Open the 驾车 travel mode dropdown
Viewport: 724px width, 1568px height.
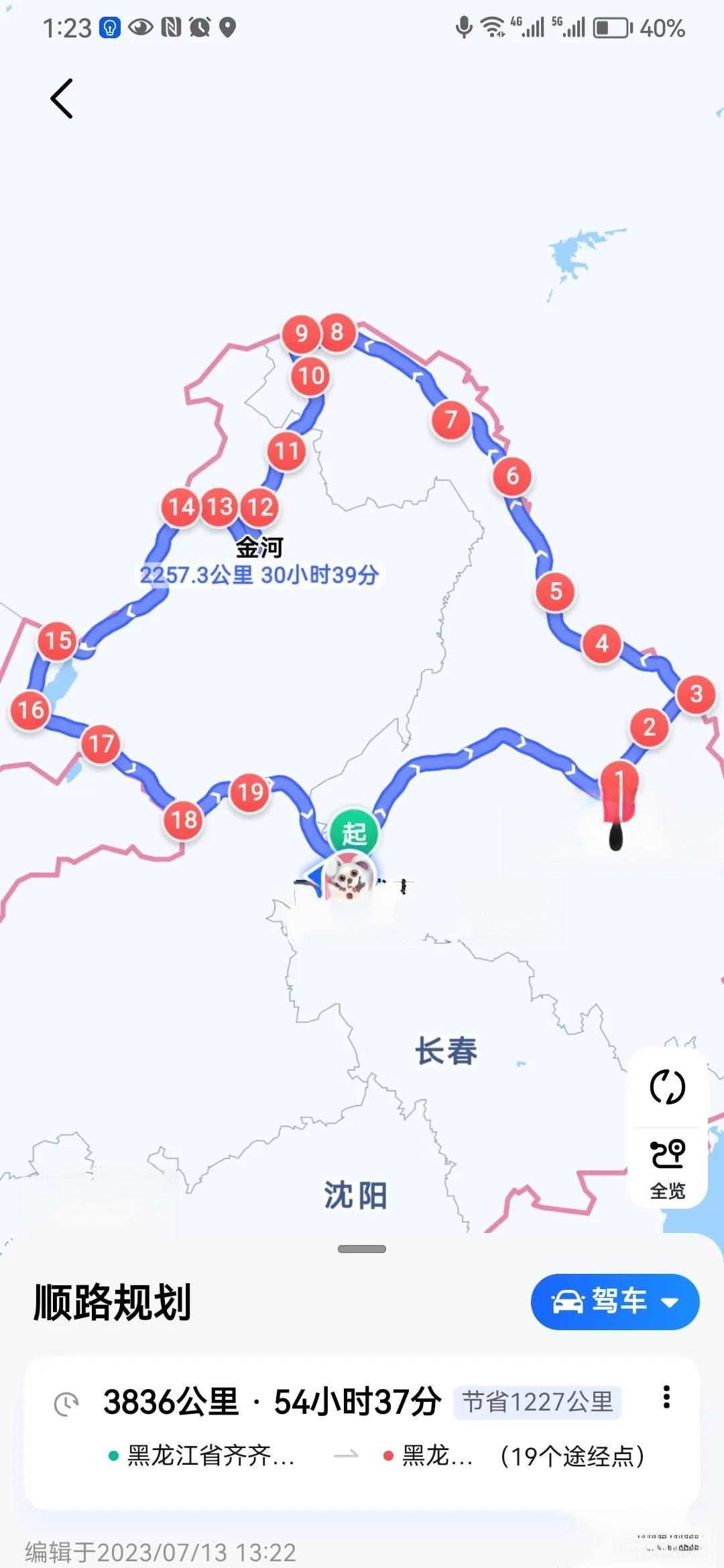668,1302
